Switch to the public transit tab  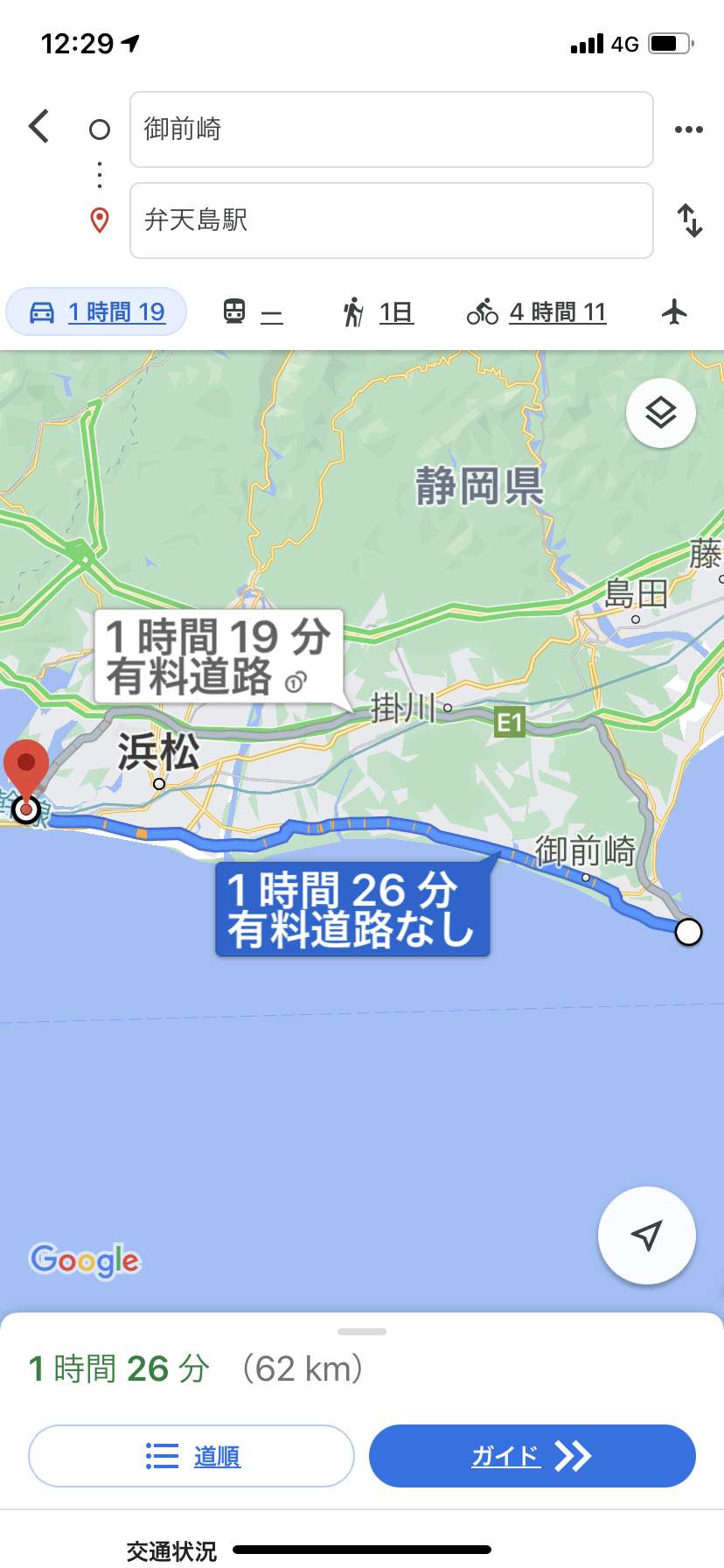[253, 312]
